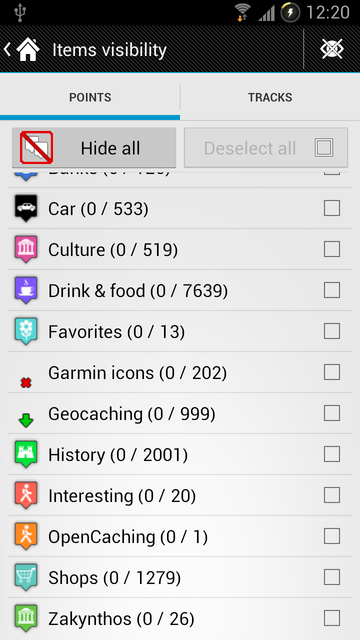Enable the Culture checkbox
Viewport: 360px width, 640px height.
(x=332, y=249)
